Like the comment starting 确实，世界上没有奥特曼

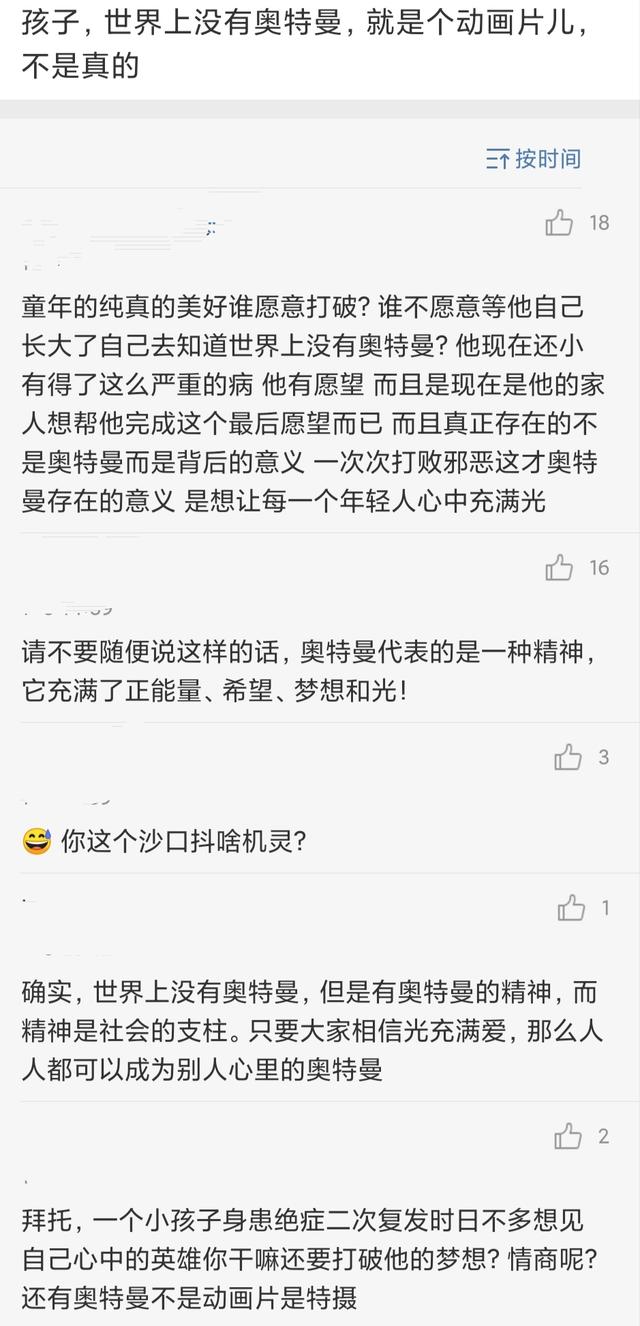(571, 908)
